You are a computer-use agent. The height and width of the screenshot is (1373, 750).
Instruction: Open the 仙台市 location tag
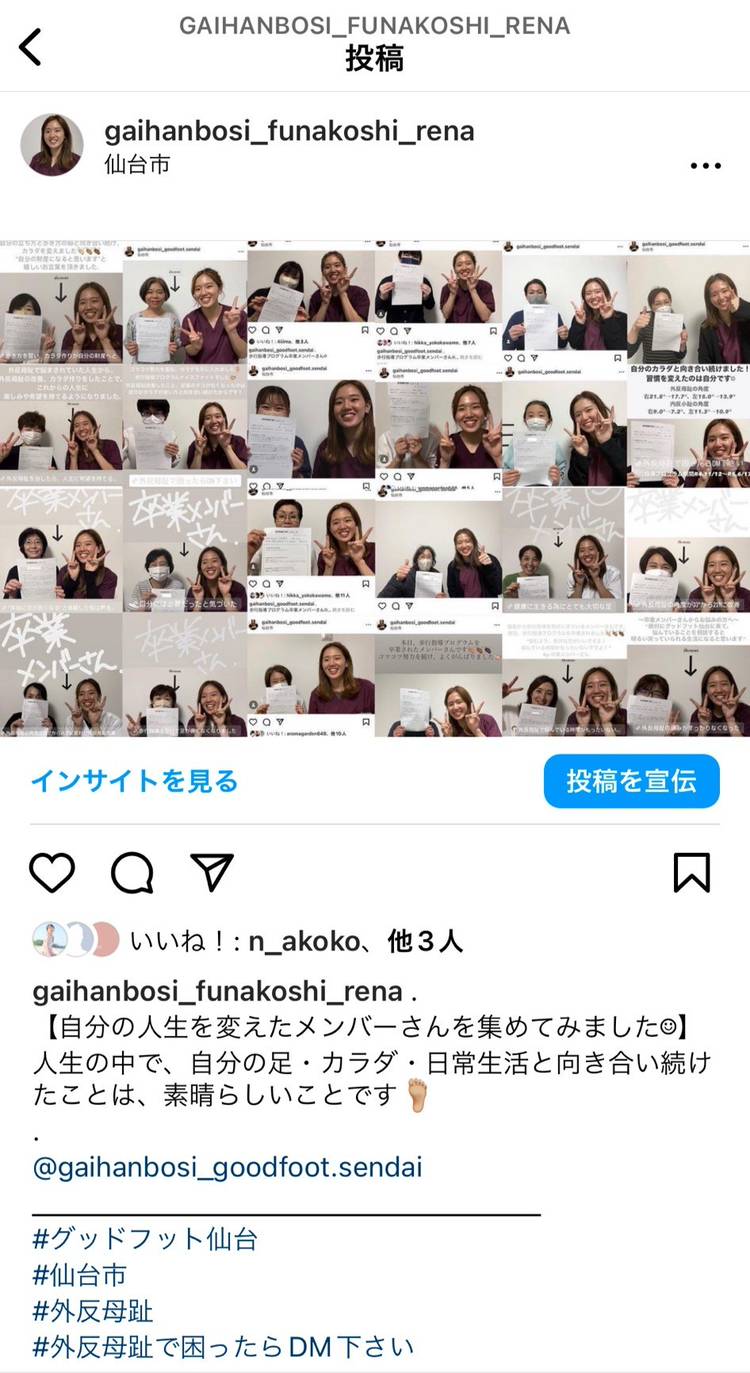137,165
